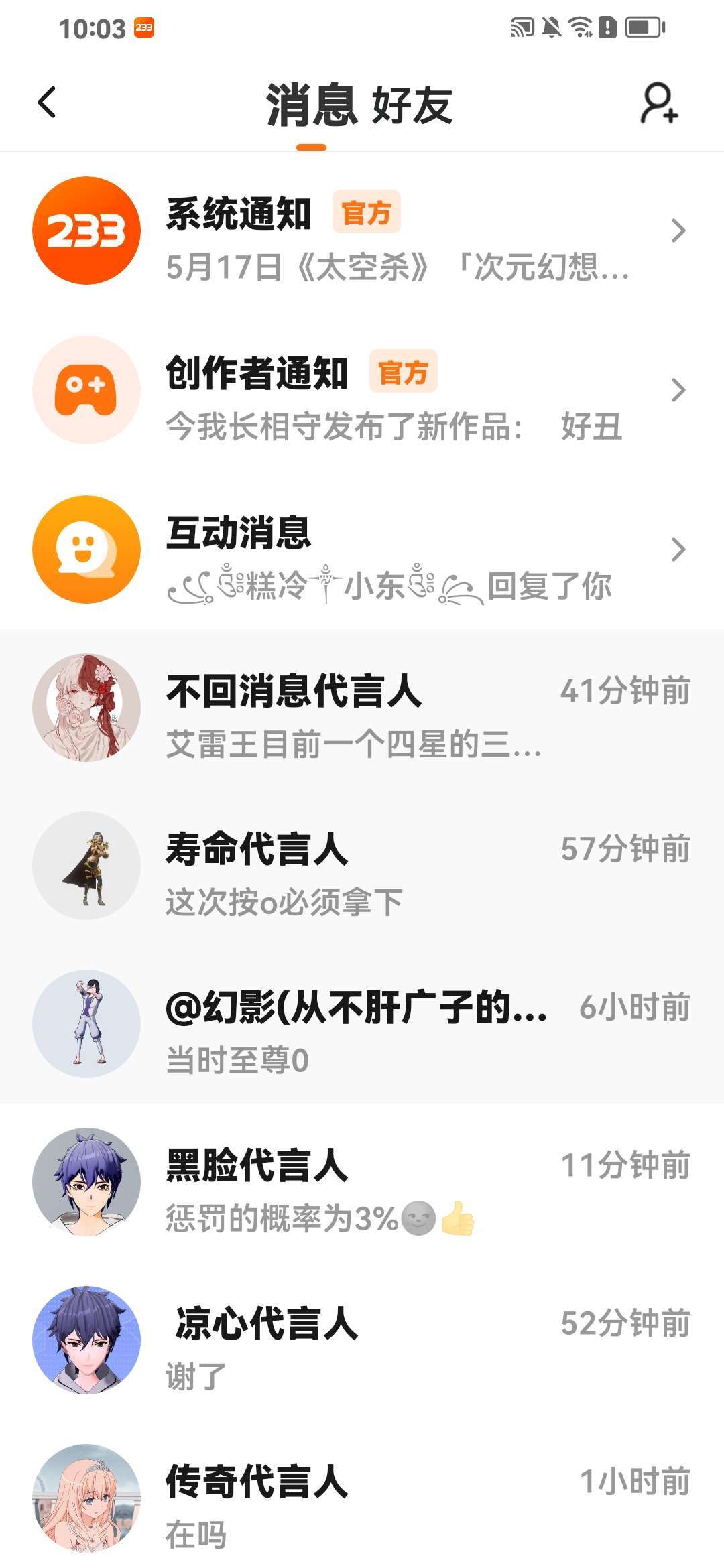The width and height of the screenshot is (724, 1568).
Task: Open chat with 不回消息代言人
Action: (x=362, y=708)
